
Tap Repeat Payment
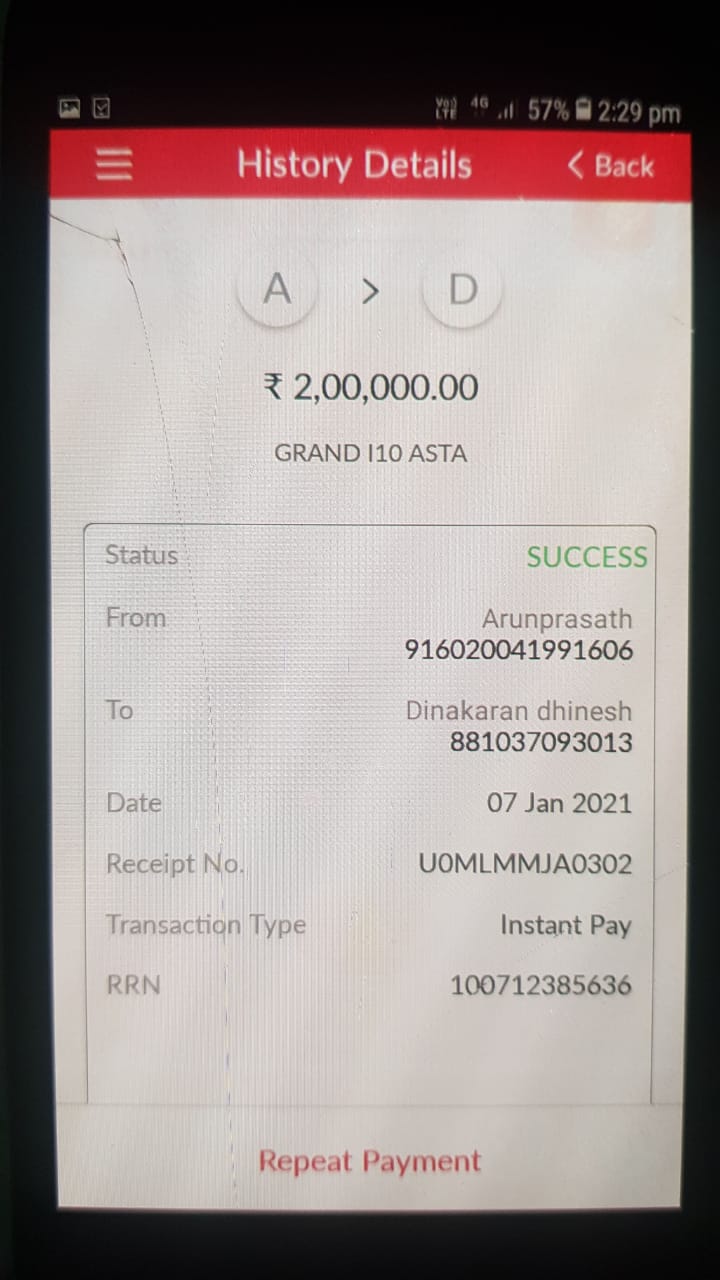click(370, 1161)
